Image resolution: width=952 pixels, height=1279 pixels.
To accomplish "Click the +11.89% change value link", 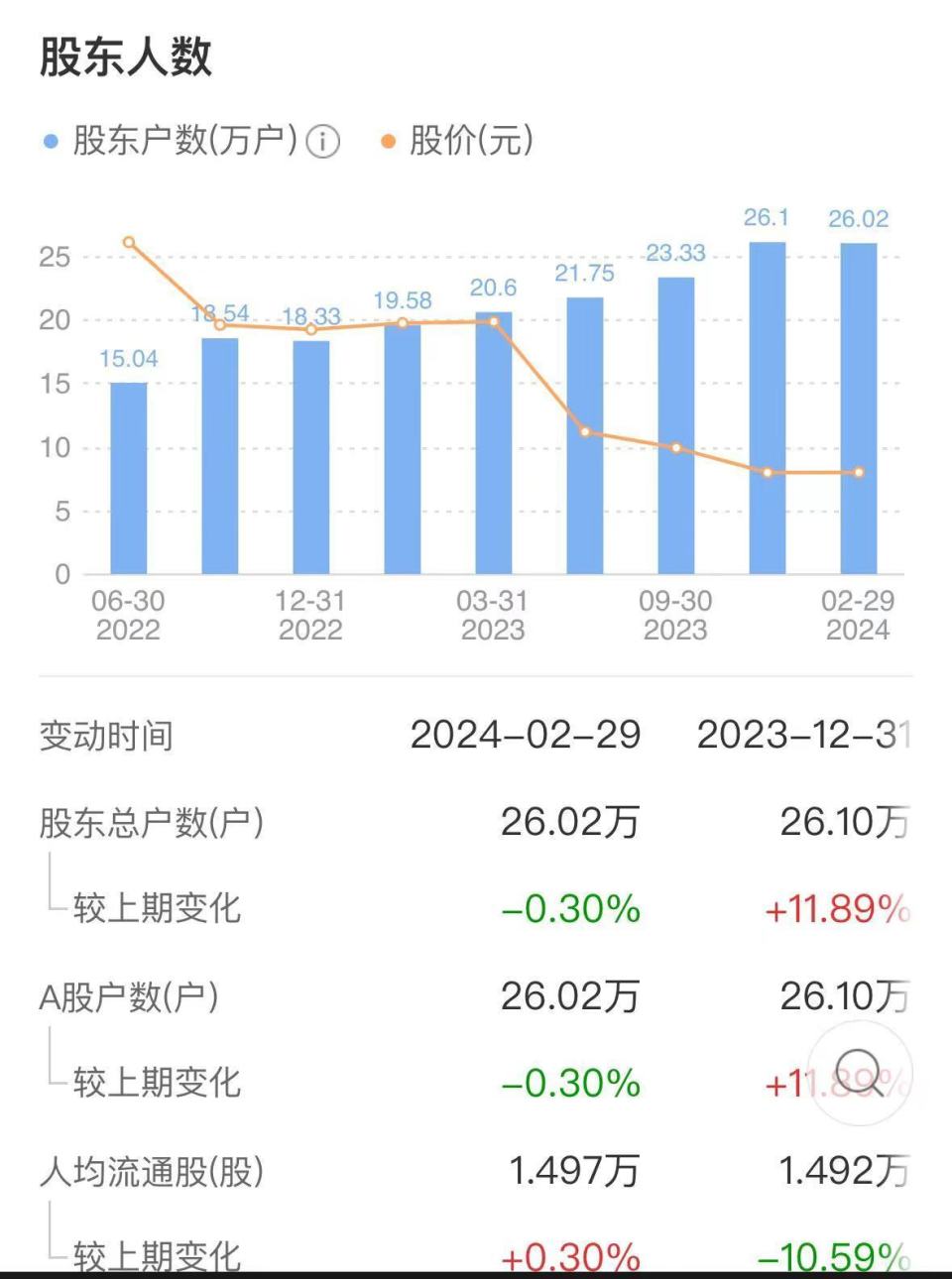I will pos(836,905).
